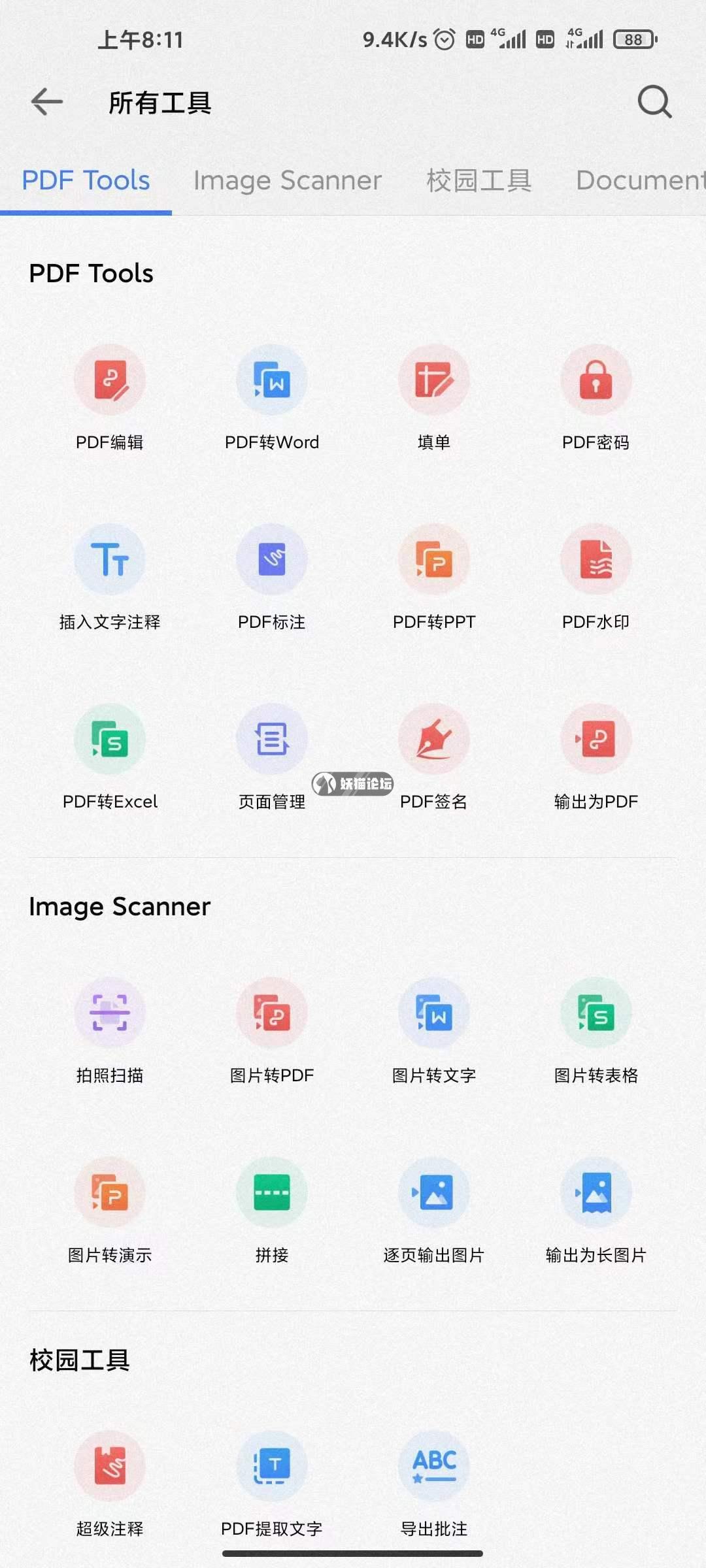
Task: Open PDF提取文字 text extraction
Action: click(271, 1467)
